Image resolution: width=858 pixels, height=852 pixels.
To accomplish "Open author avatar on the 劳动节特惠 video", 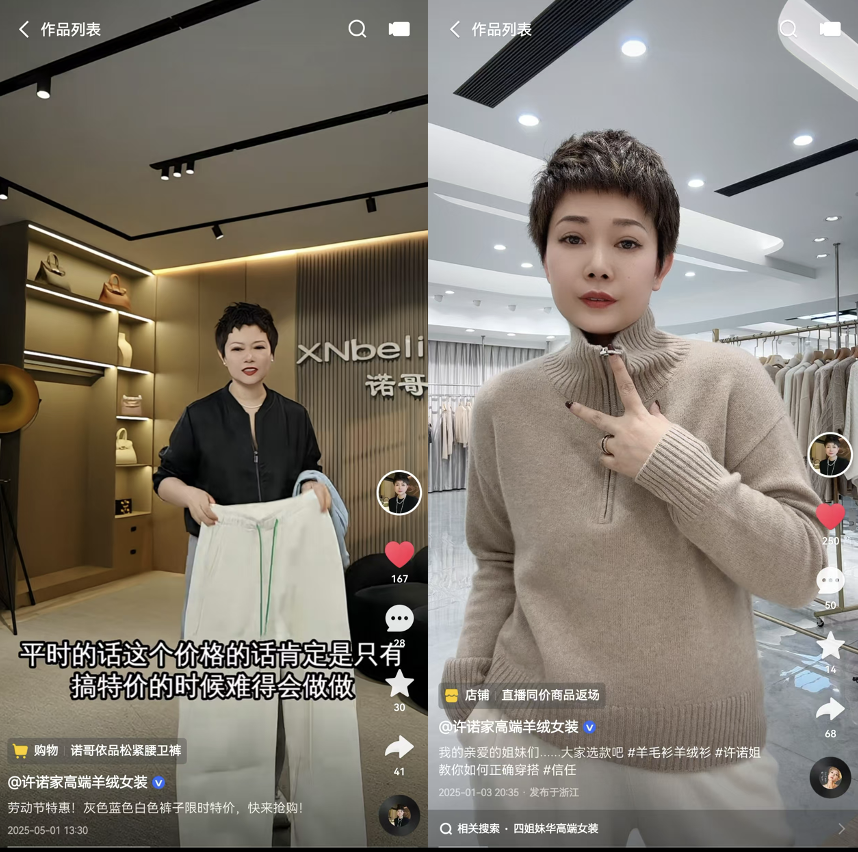I will (x=399, y=492).
